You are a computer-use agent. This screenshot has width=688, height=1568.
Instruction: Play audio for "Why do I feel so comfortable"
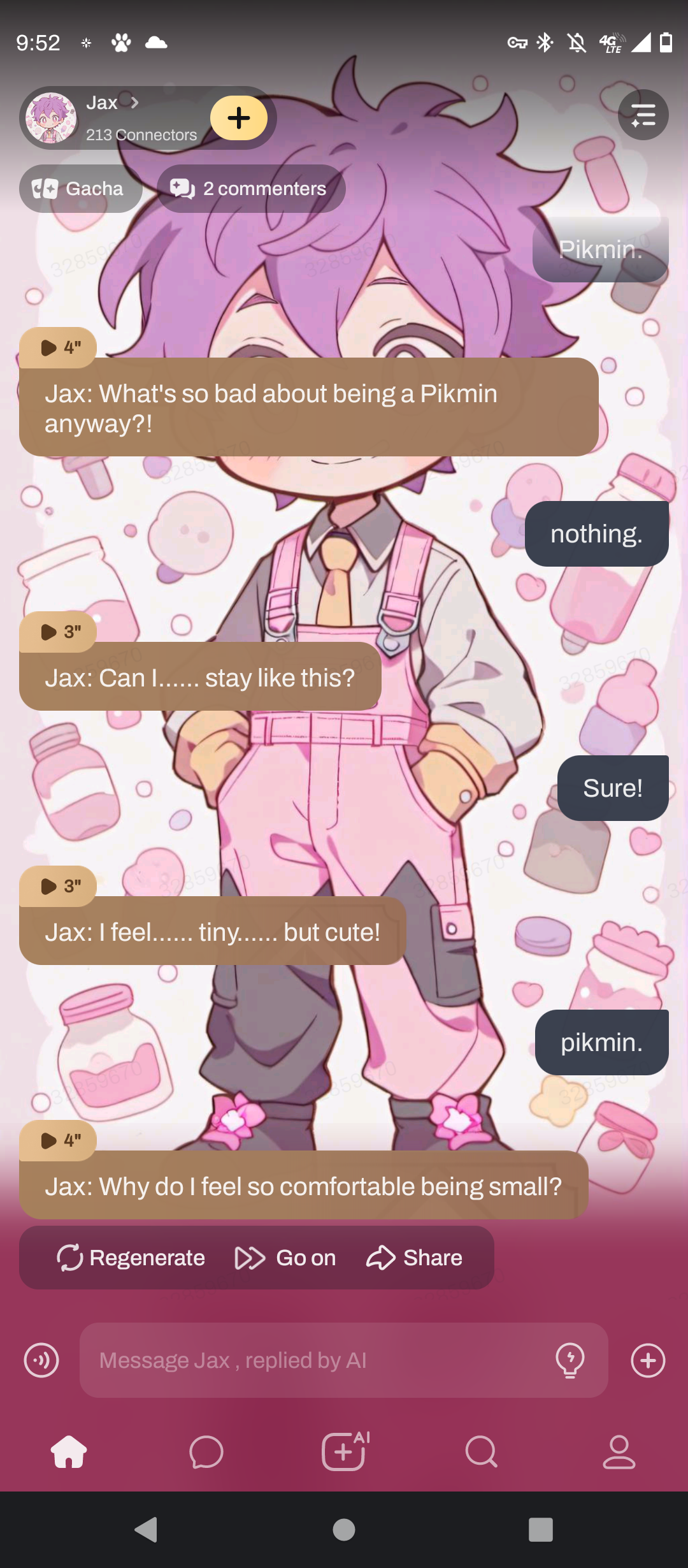point(59,1140)
